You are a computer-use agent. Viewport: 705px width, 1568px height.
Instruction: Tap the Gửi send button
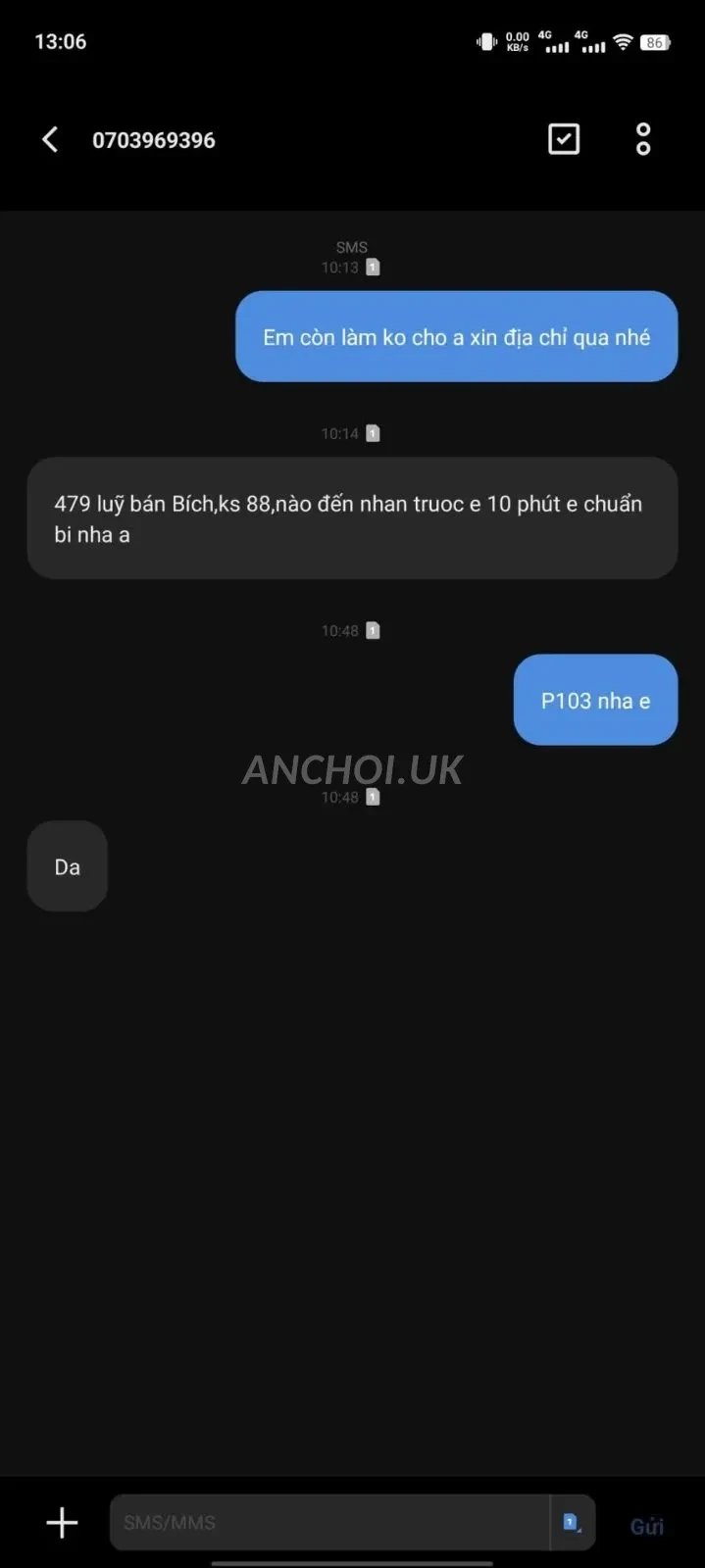pos(647,1526)
